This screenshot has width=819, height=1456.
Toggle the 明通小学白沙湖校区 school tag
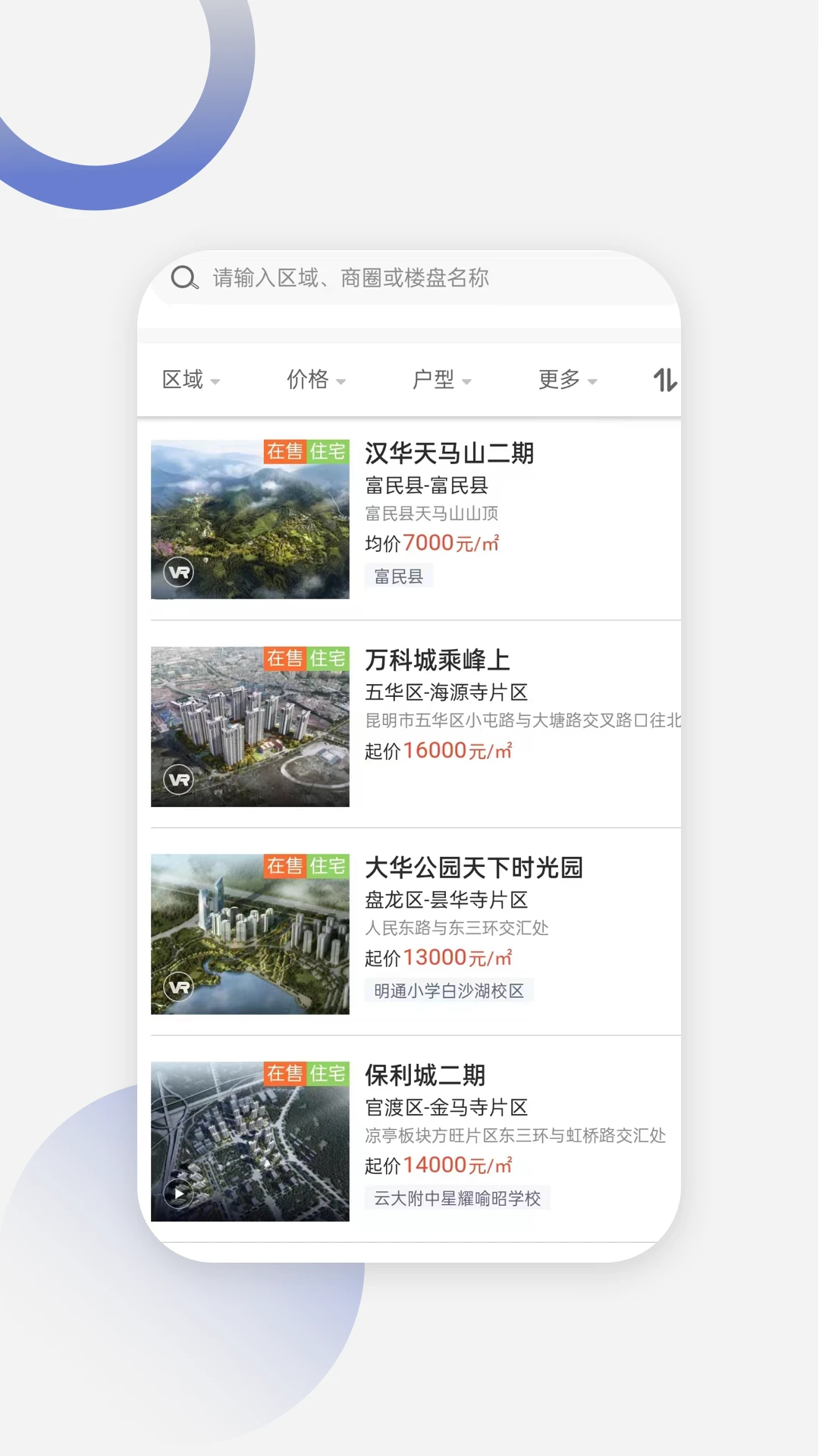449,990
